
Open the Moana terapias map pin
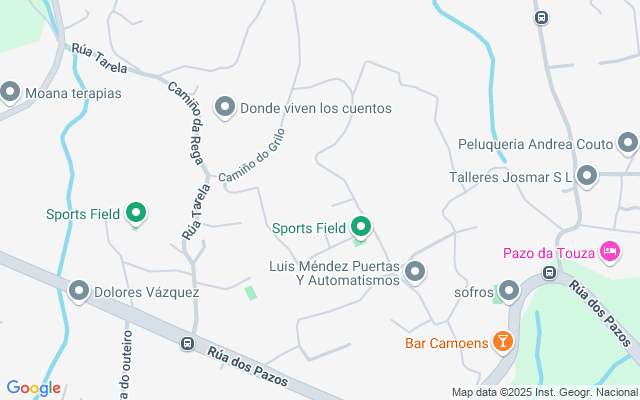click(11, 93)
